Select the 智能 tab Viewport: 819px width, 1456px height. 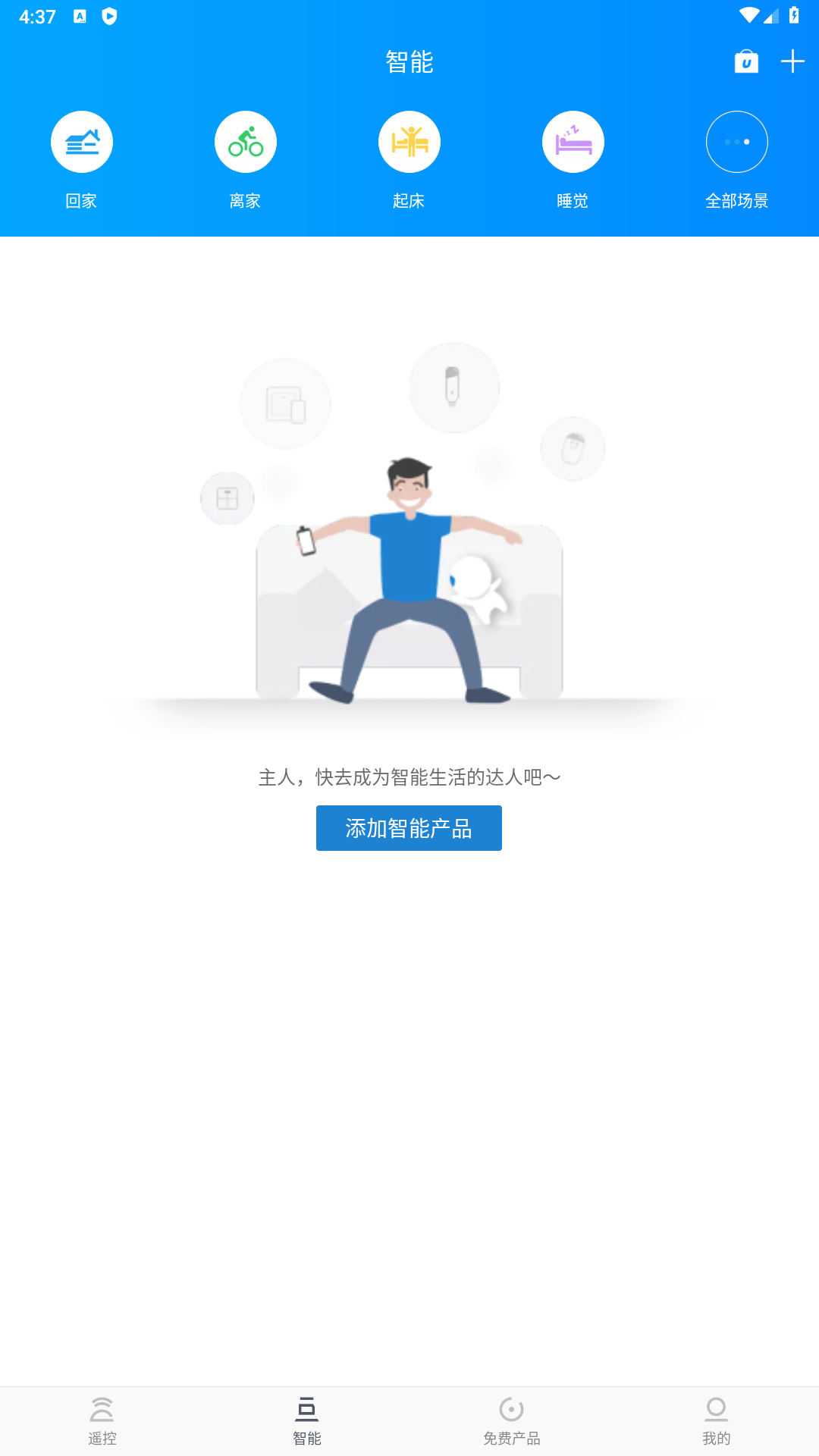point(307,1420)
